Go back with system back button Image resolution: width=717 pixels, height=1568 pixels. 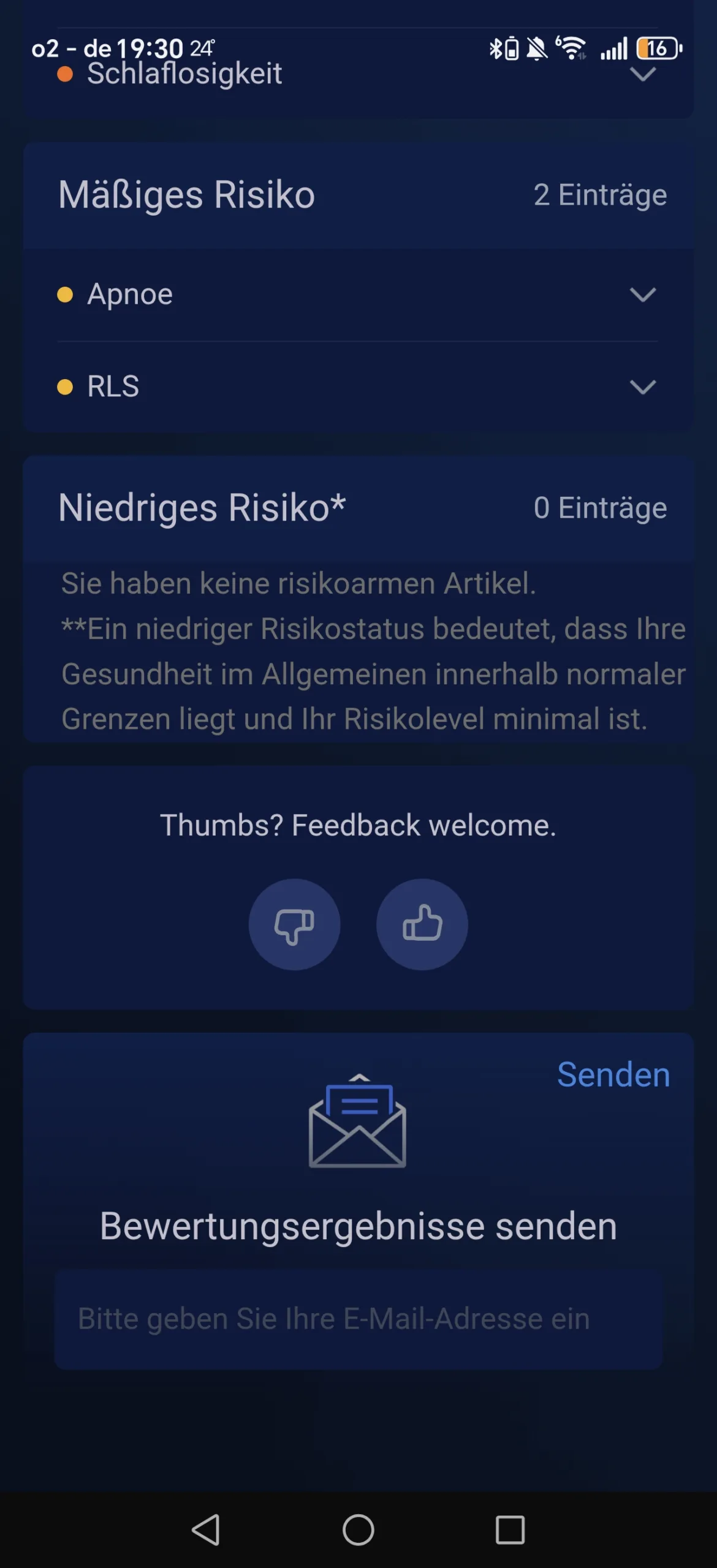tap(206, 1530)
